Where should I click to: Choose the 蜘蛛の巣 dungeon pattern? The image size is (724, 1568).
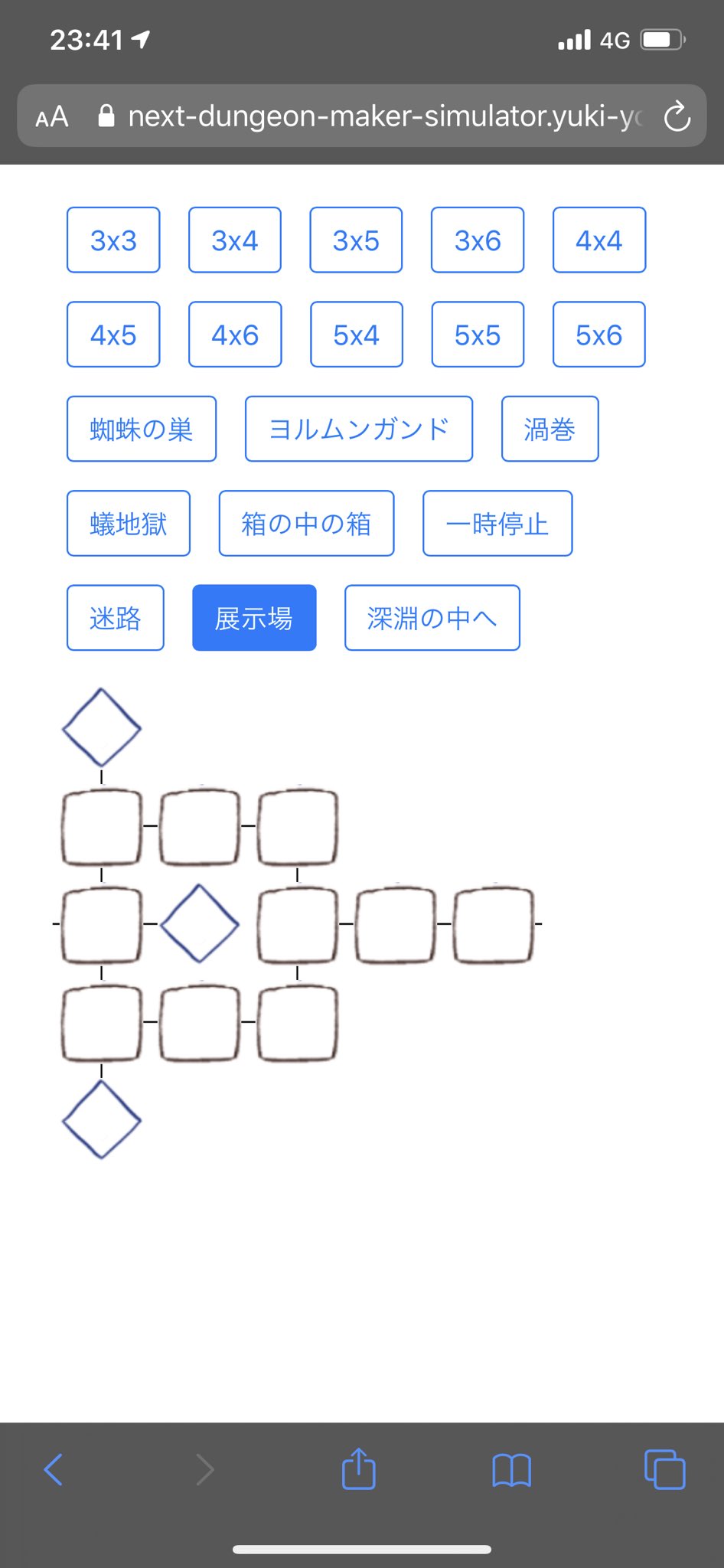click(x=142, y=430)
